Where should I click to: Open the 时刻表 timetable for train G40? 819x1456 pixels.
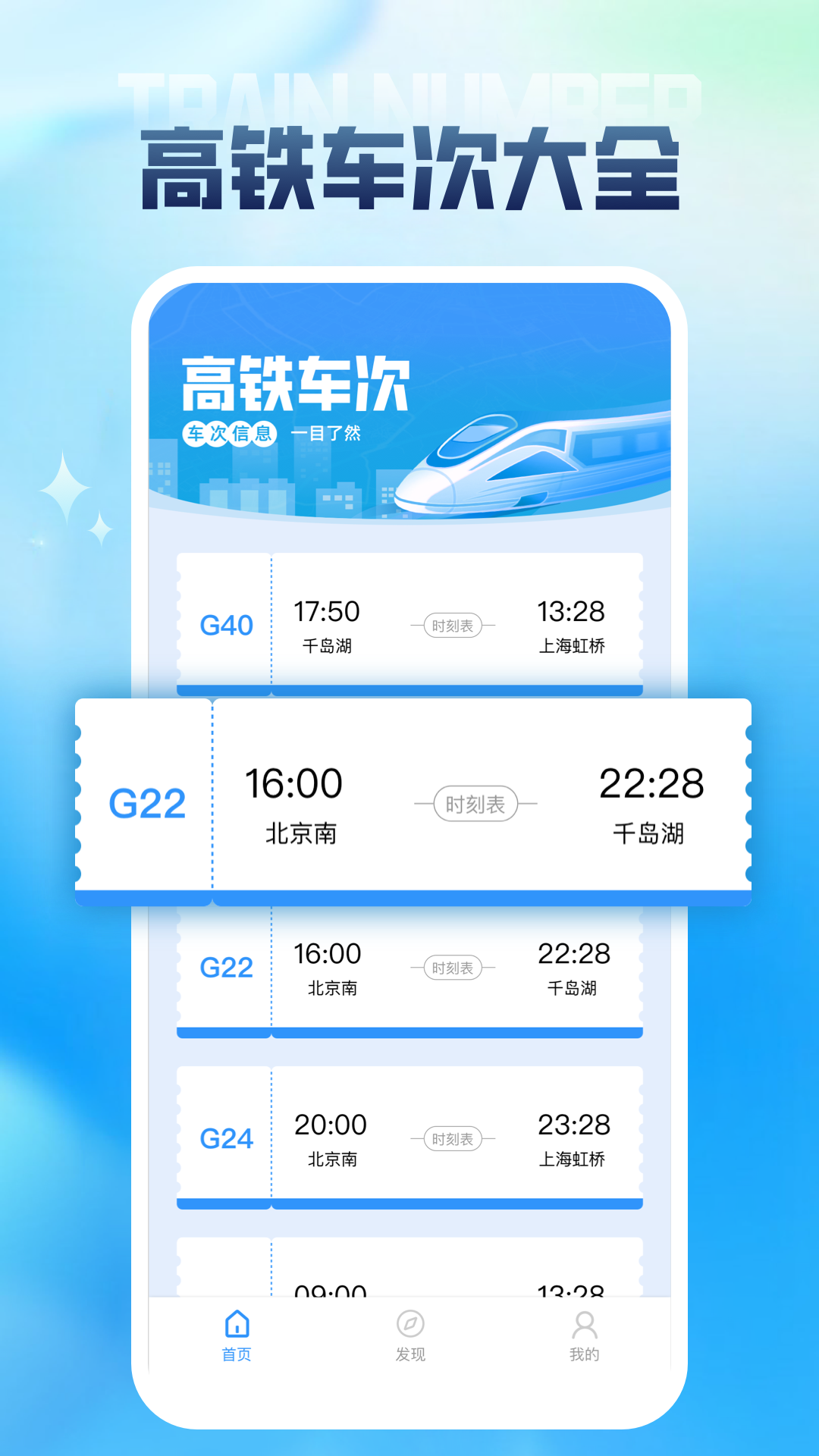[x=453, y=623]
